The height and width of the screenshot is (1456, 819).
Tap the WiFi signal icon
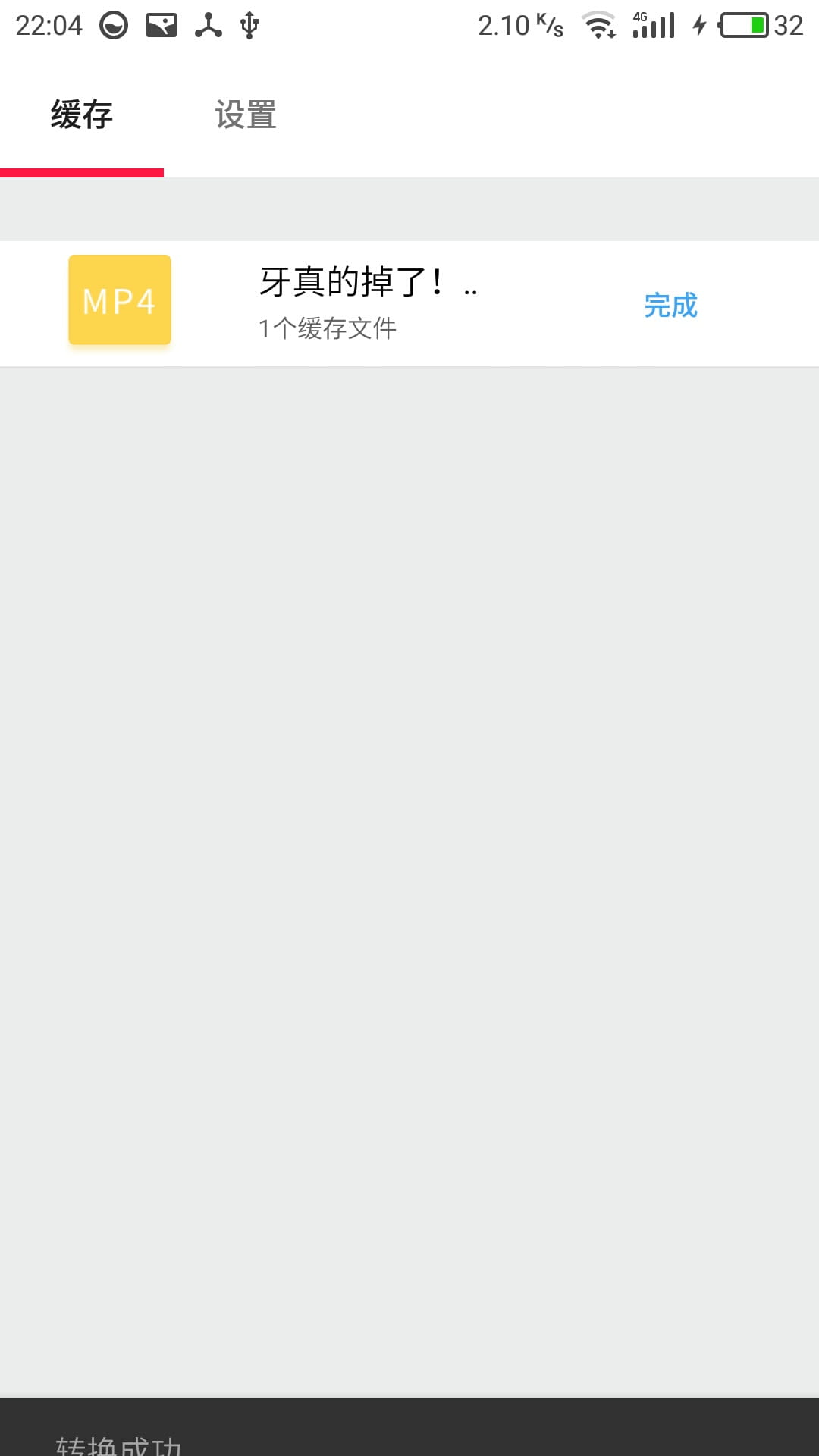coord(598,24)
